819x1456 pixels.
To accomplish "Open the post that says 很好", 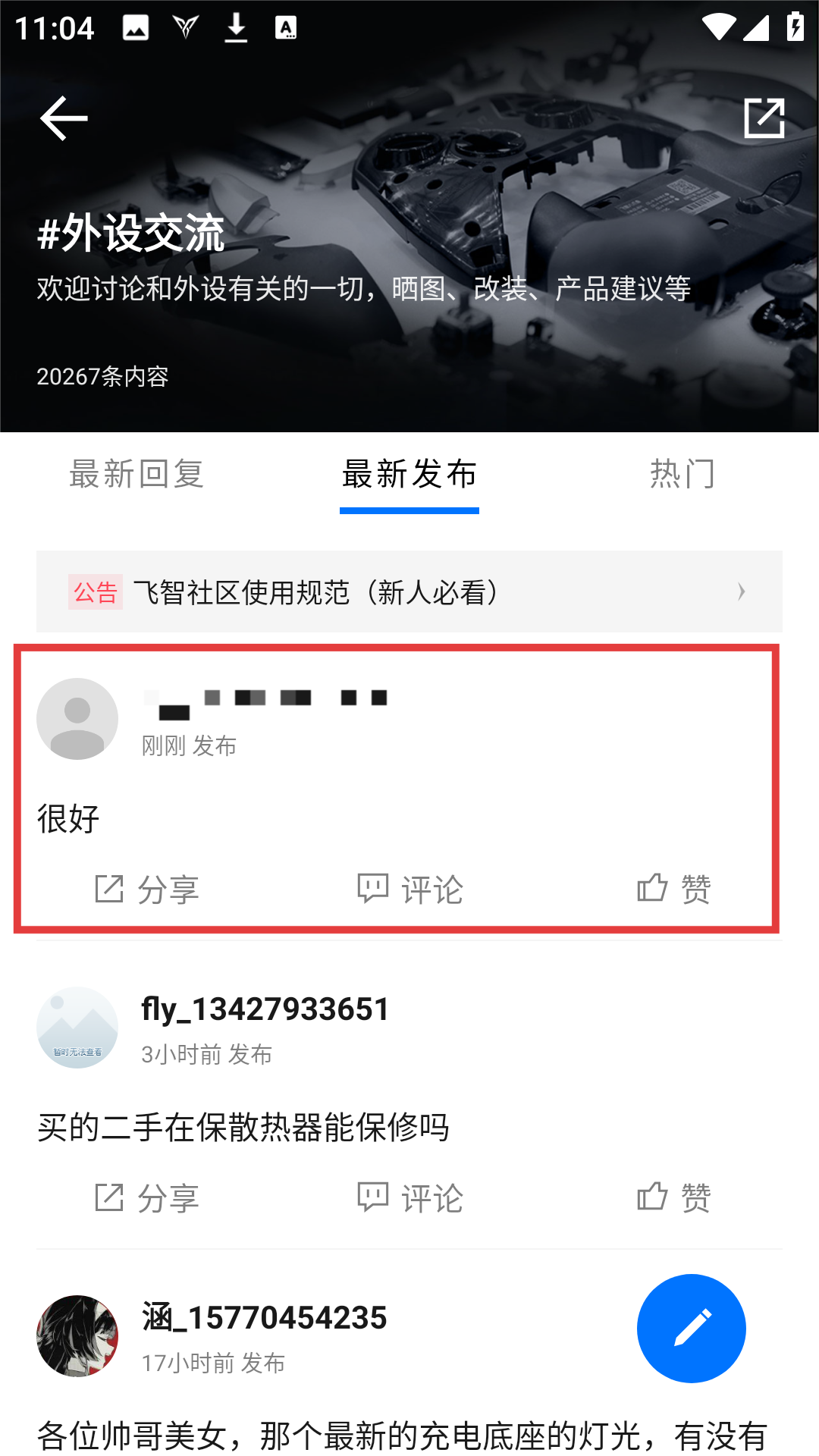I will pos(68,819).
